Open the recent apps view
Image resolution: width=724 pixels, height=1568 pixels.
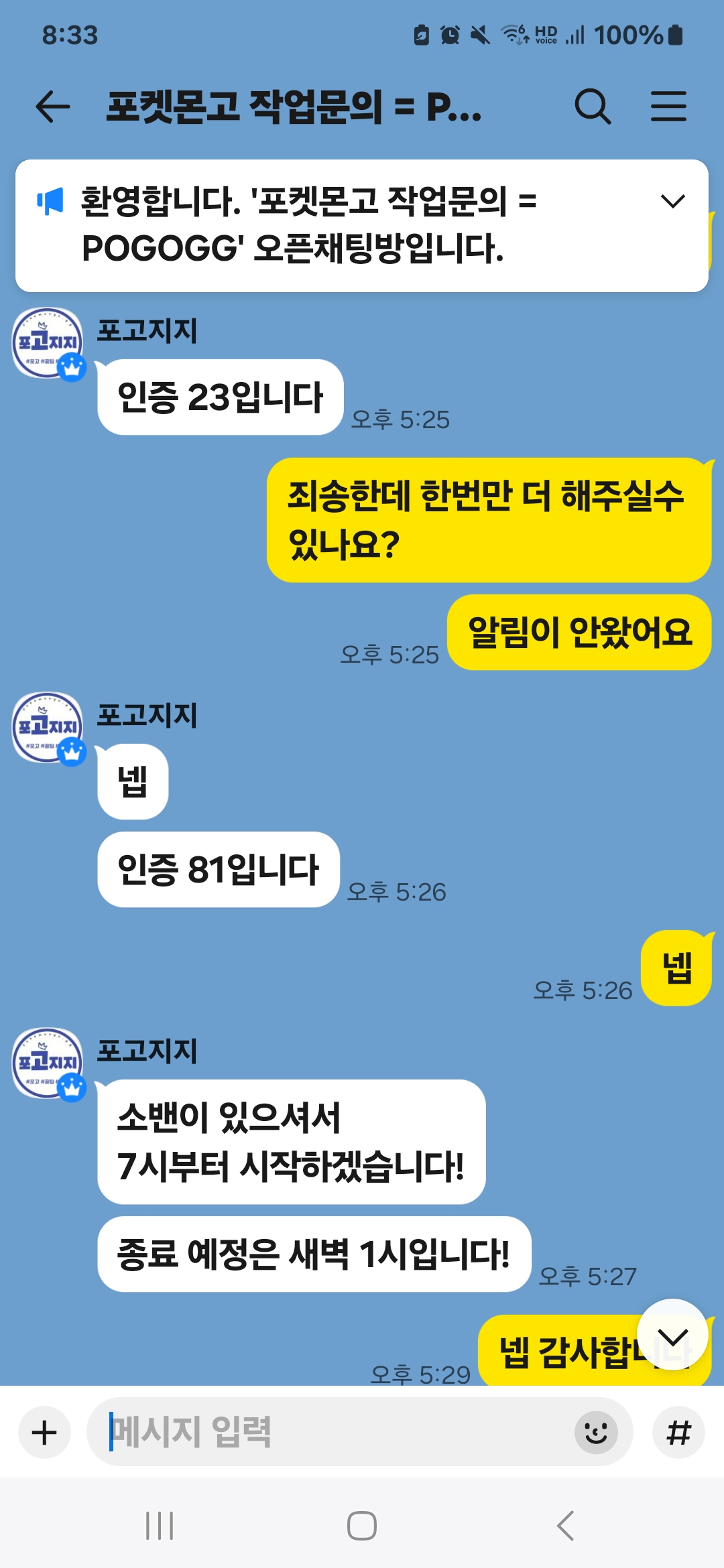160,1526
